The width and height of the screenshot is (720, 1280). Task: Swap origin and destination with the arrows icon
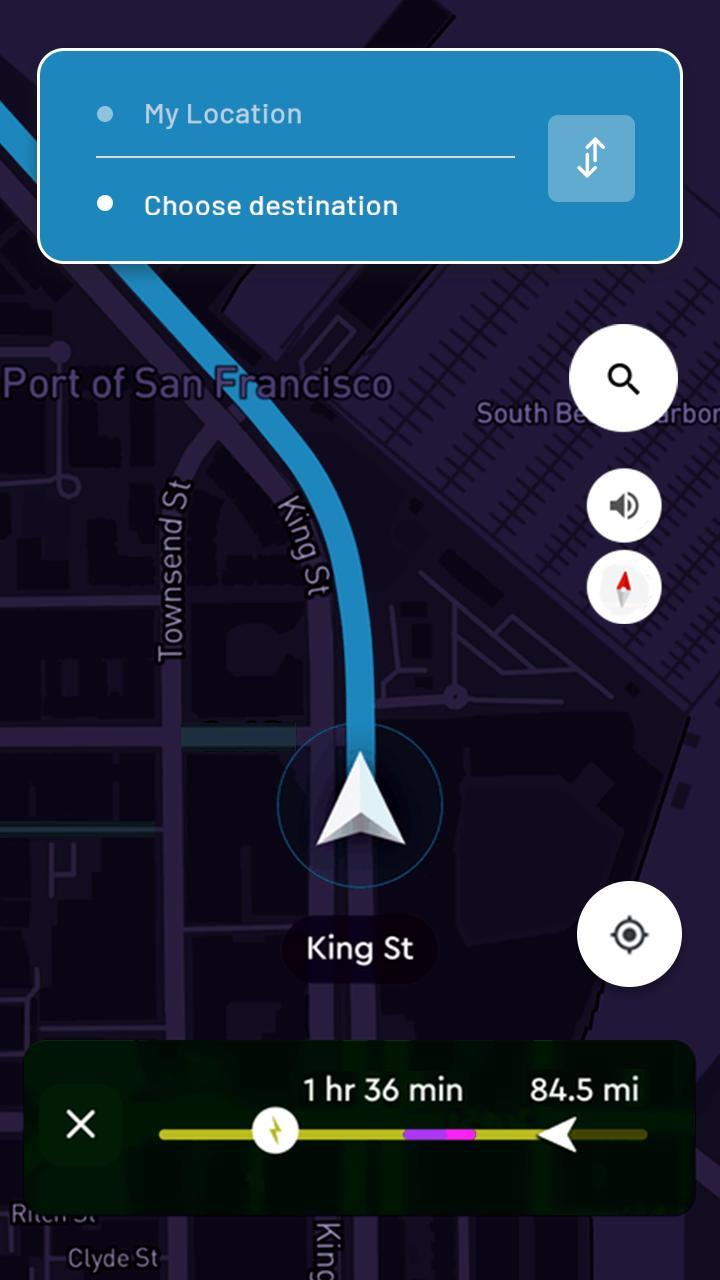click(x=590, y=158)
